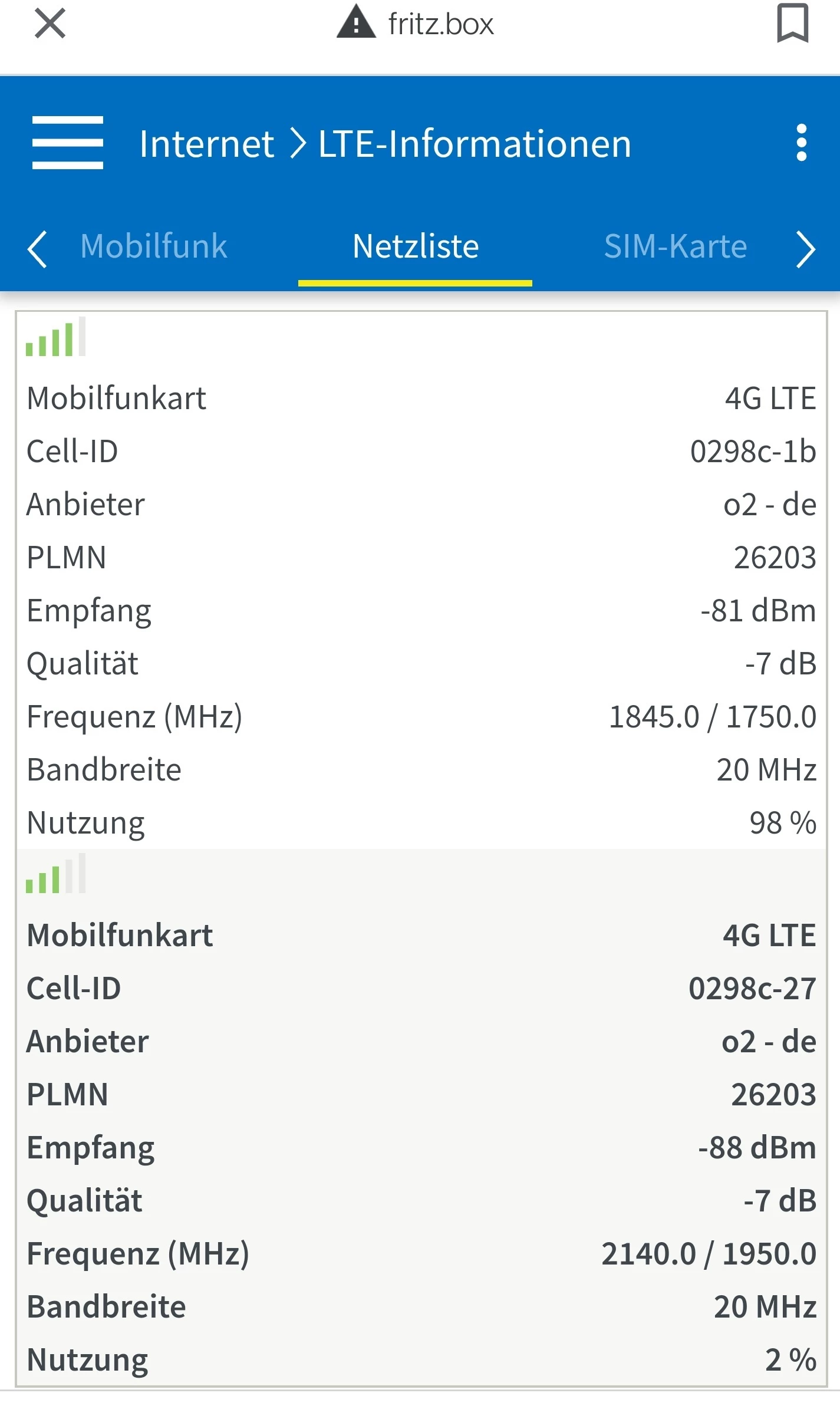Show previous tabs with left chevron
This screenshot has height=1406, width=840.
click(x=37, y=249)
